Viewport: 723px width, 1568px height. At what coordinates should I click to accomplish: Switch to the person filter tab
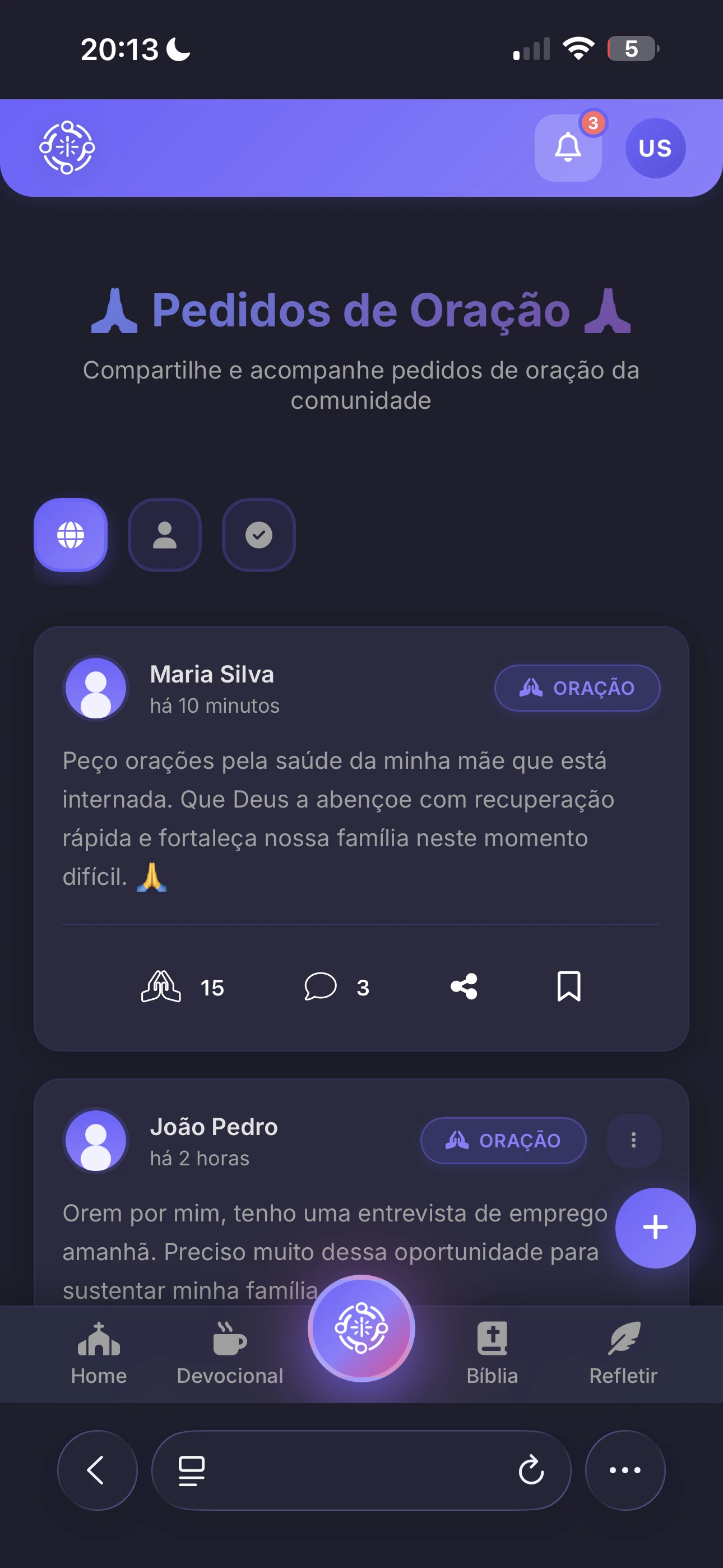click(164, 536)
